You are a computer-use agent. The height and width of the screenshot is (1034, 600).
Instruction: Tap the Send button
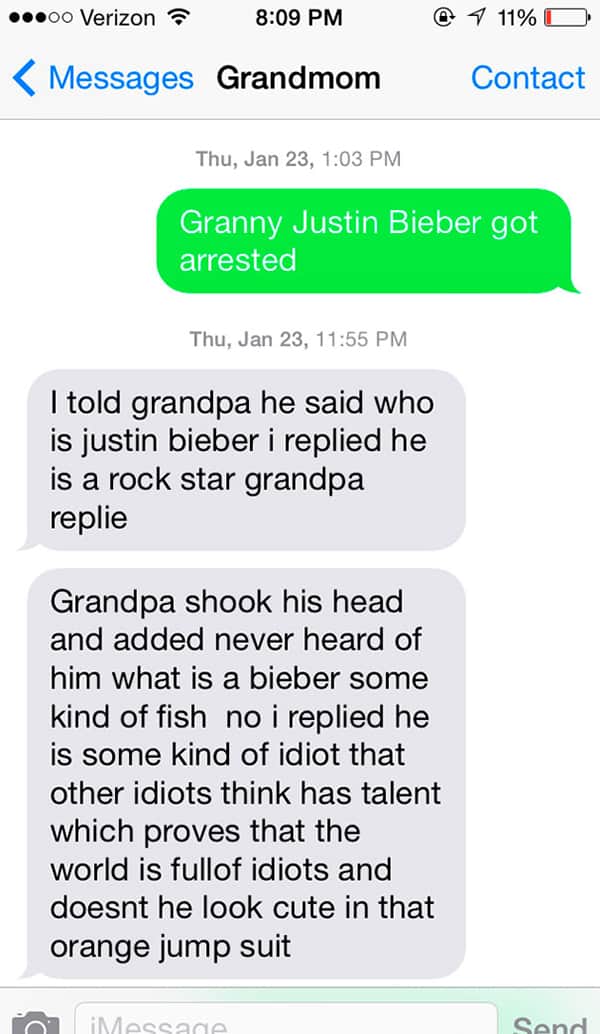pos(548,1023)
